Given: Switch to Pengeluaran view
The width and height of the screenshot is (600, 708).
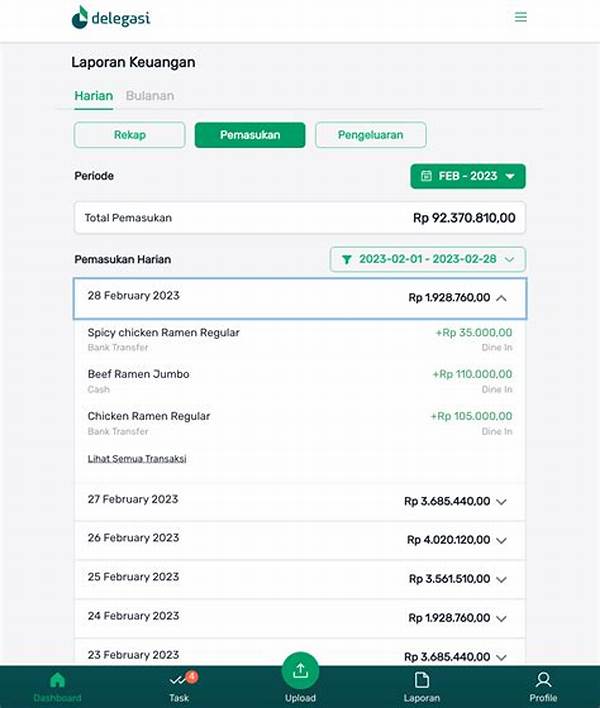Looking at the screenshot, I should coord(370,135).
